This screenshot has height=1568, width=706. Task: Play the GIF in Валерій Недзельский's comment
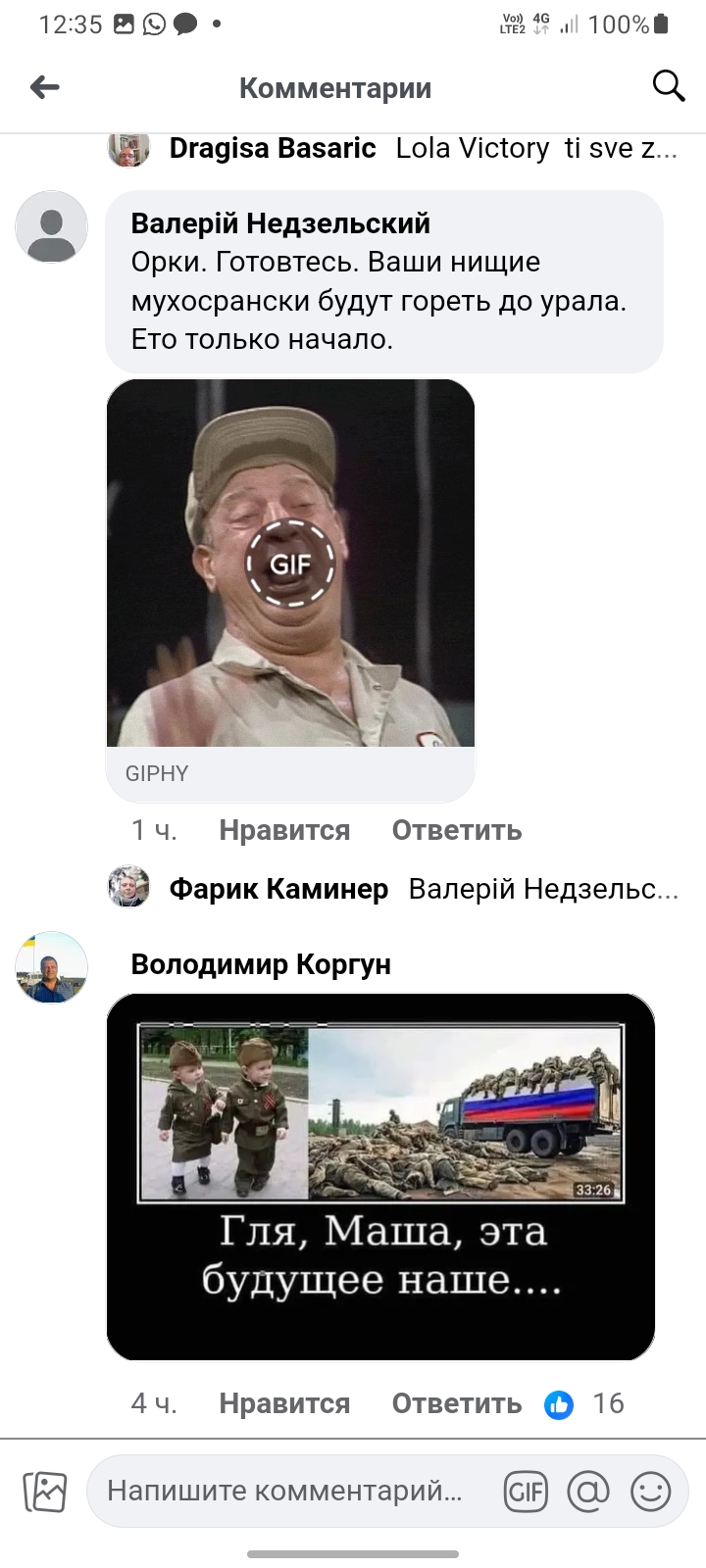click(x=290, y=563)
